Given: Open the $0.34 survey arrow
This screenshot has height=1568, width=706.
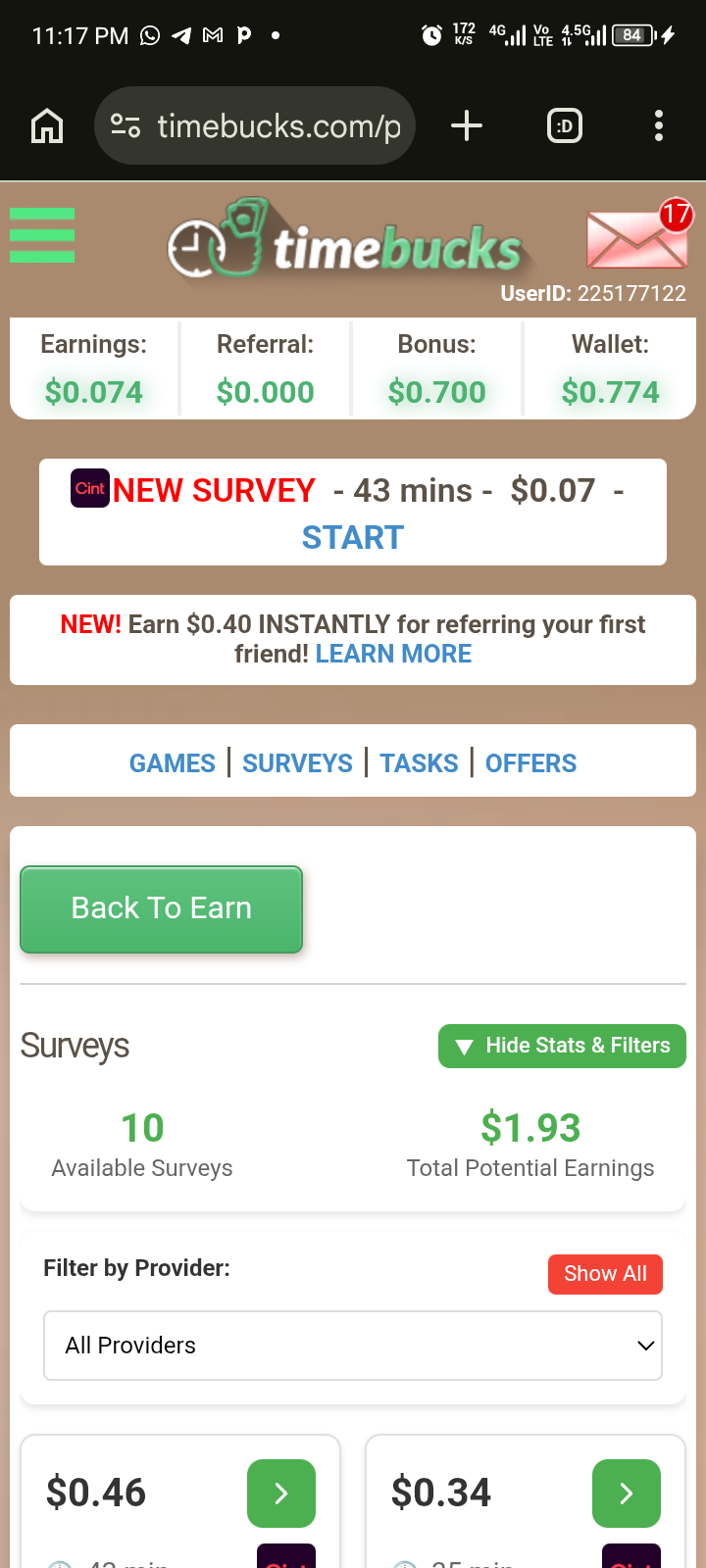Looking at the screenshot, I should coord(627,1493).
